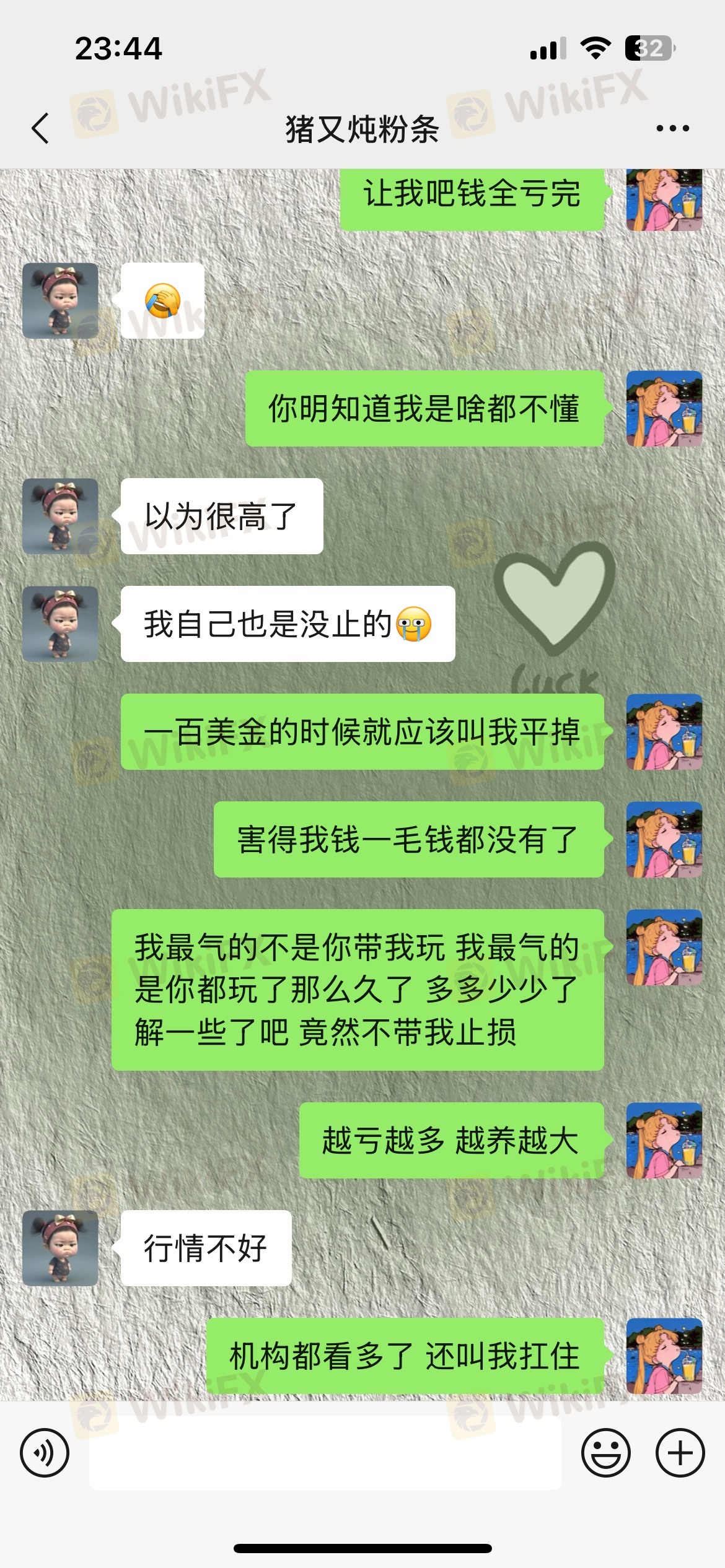This screenshot has width=725, height=1568.
Task: Open own avatar beside 越亏越多 message
Action: pyautogui.click(x=664, y=1140)
